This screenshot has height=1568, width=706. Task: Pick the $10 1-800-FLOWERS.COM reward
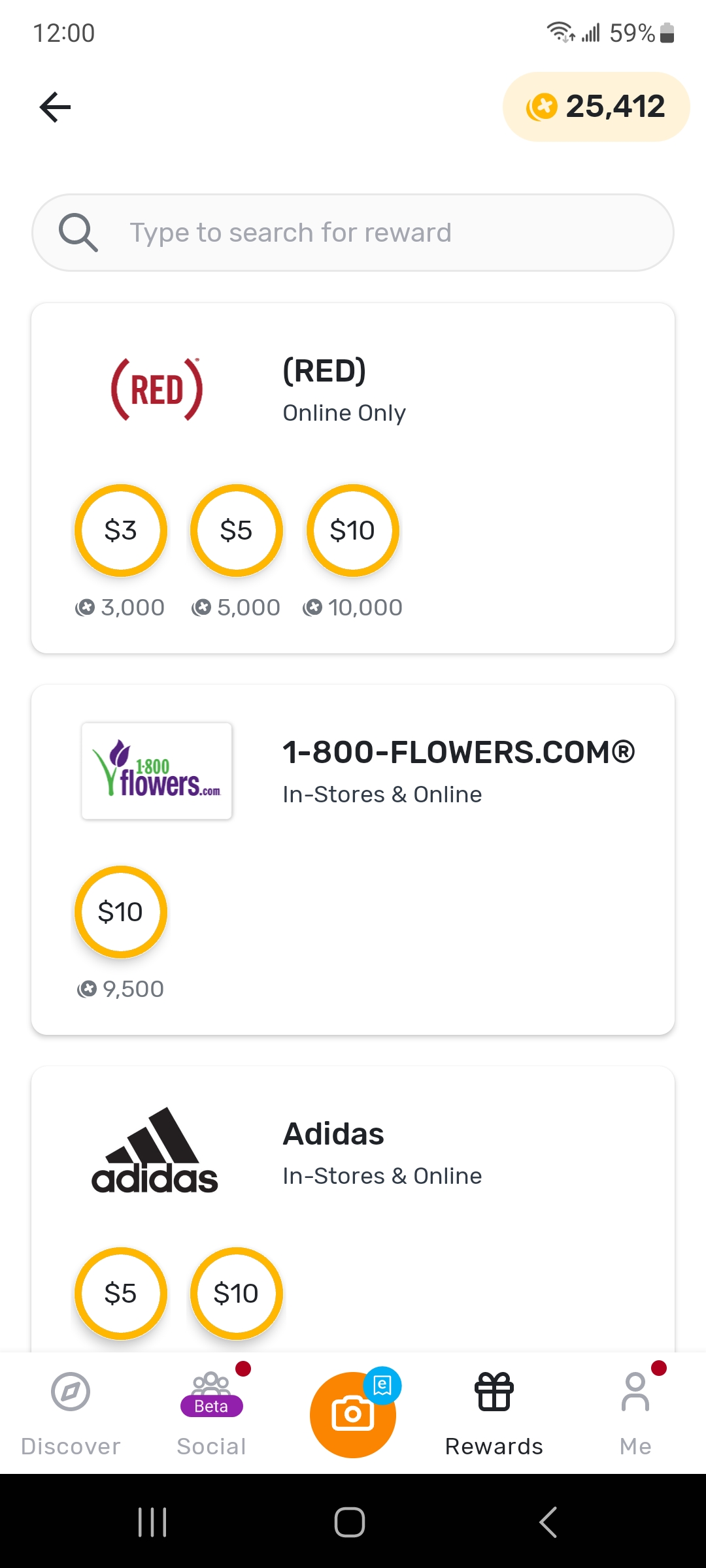(x=121, y=912)
